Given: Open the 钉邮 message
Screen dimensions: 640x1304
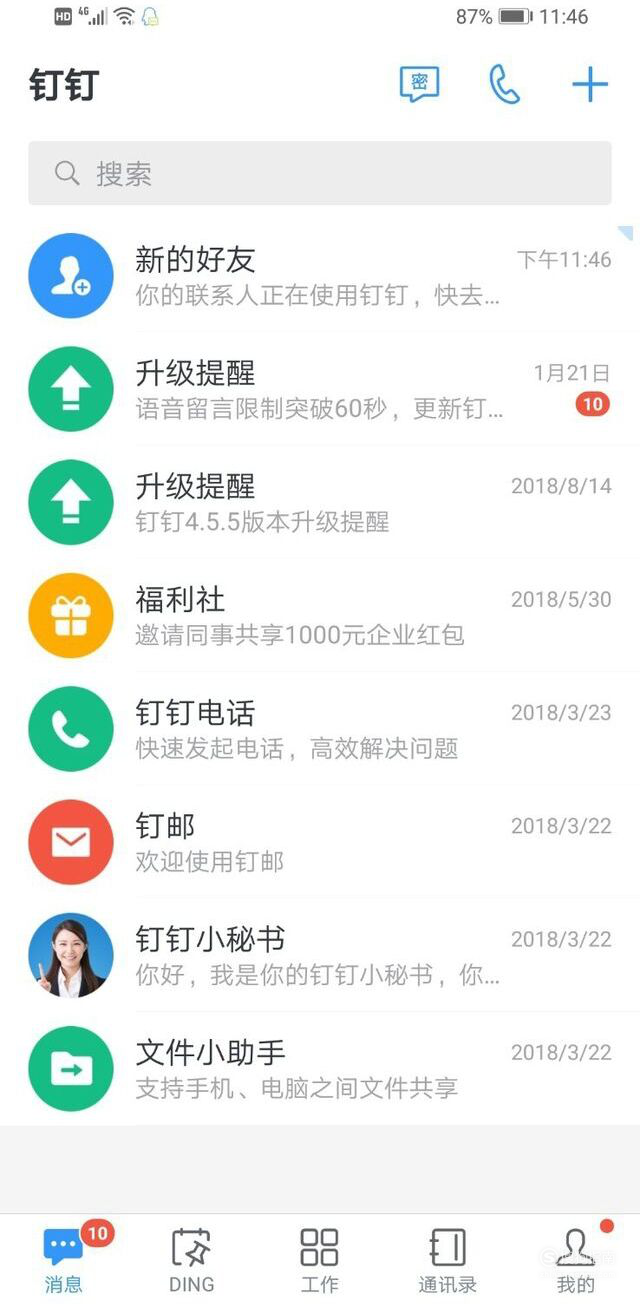Looking at the screenshot, I should click(x=320, y=840).
